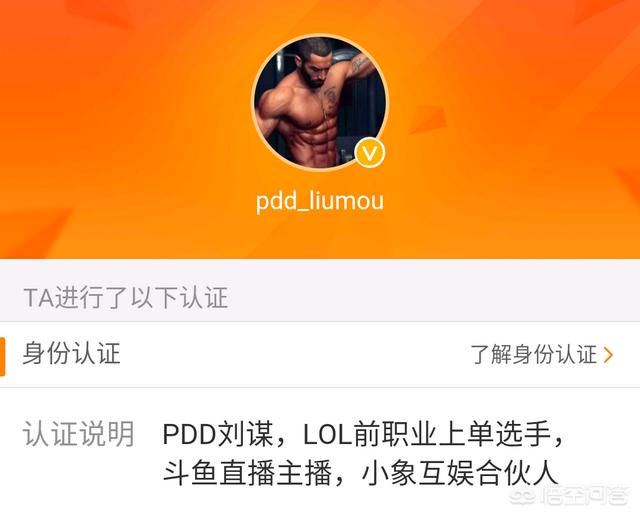Image resolution: width=640 pixels, height=517 pixels.
Task: Open the pdd_liumou profile avatar
Action: tap(319, 103)
